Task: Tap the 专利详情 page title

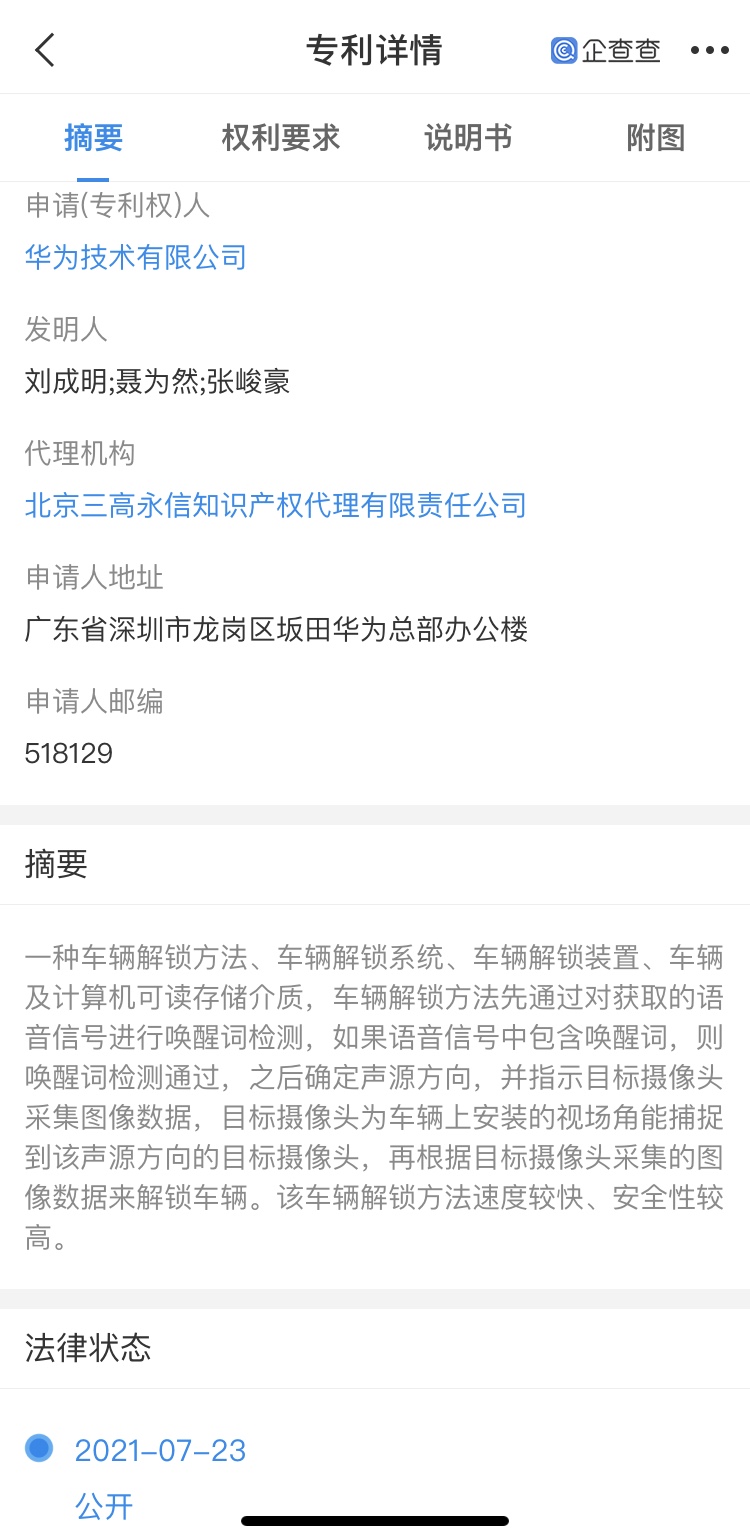Action: (375, 48)
